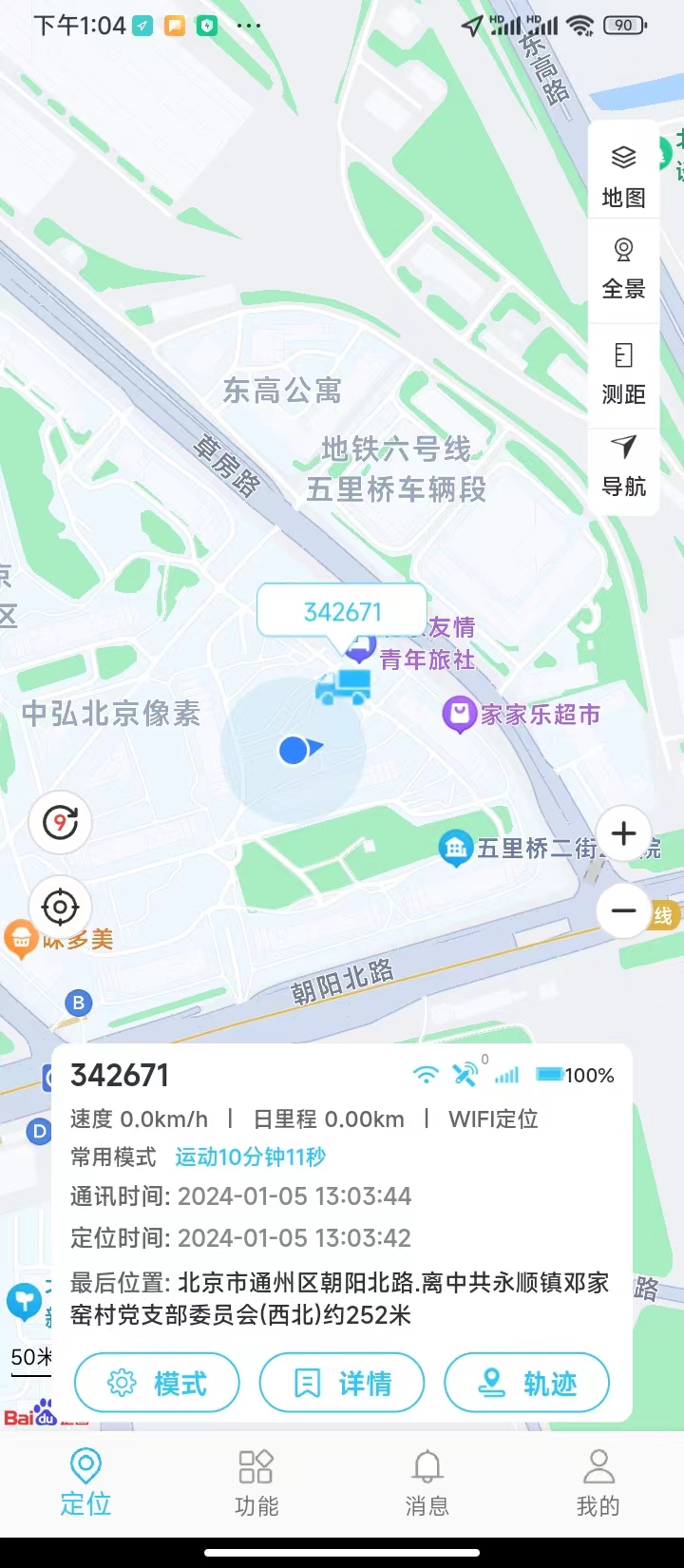684x1568 pixels.
Task: Open the 详情 details button
Action: coord(342,1383)
